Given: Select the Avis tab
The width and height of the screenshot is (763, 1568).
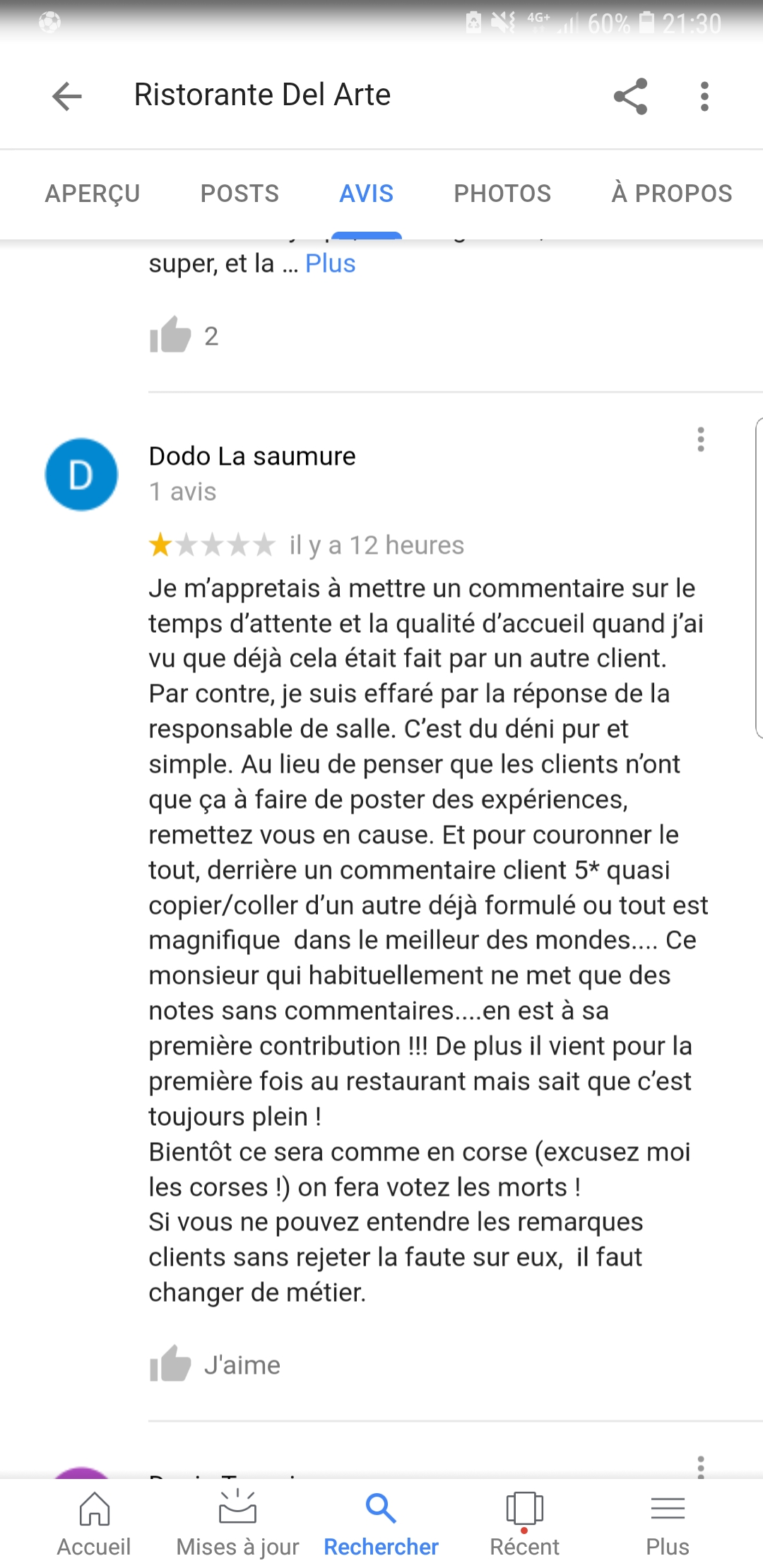Looking at the screenshot, I should [x=366, y=194].
